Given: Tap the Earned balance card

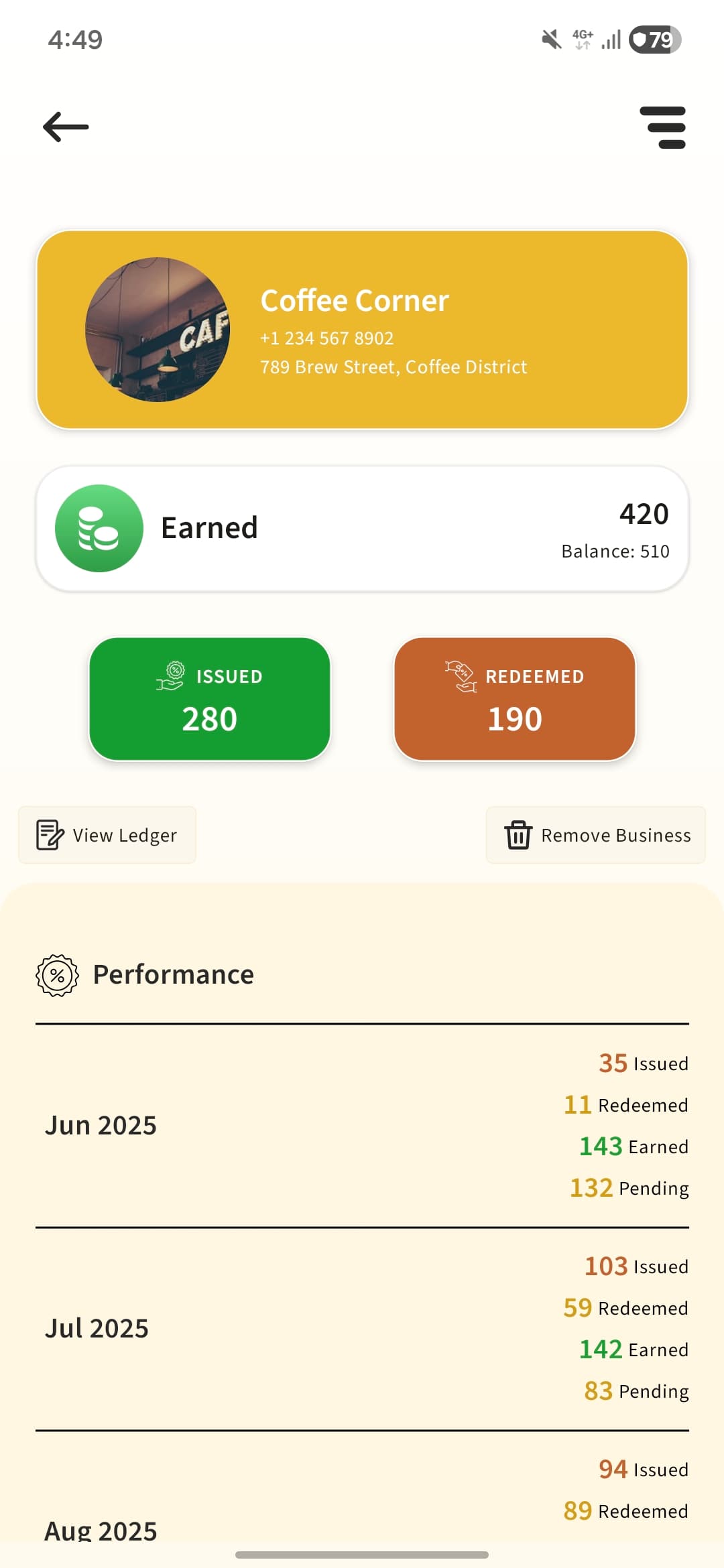Looking at the screenshot, I should [362, 528].
